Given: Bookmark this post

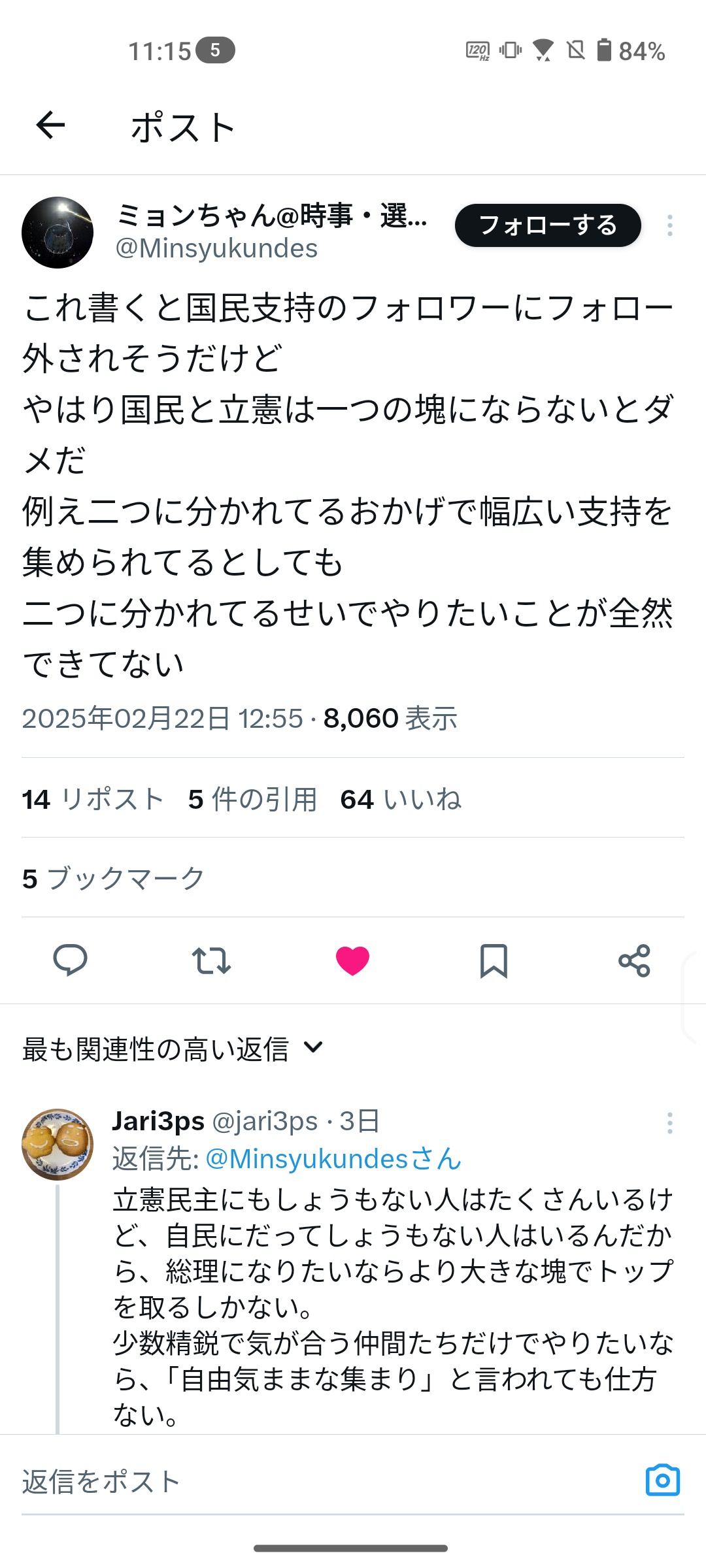Looking at the screenshot, I should pos(494,960).
